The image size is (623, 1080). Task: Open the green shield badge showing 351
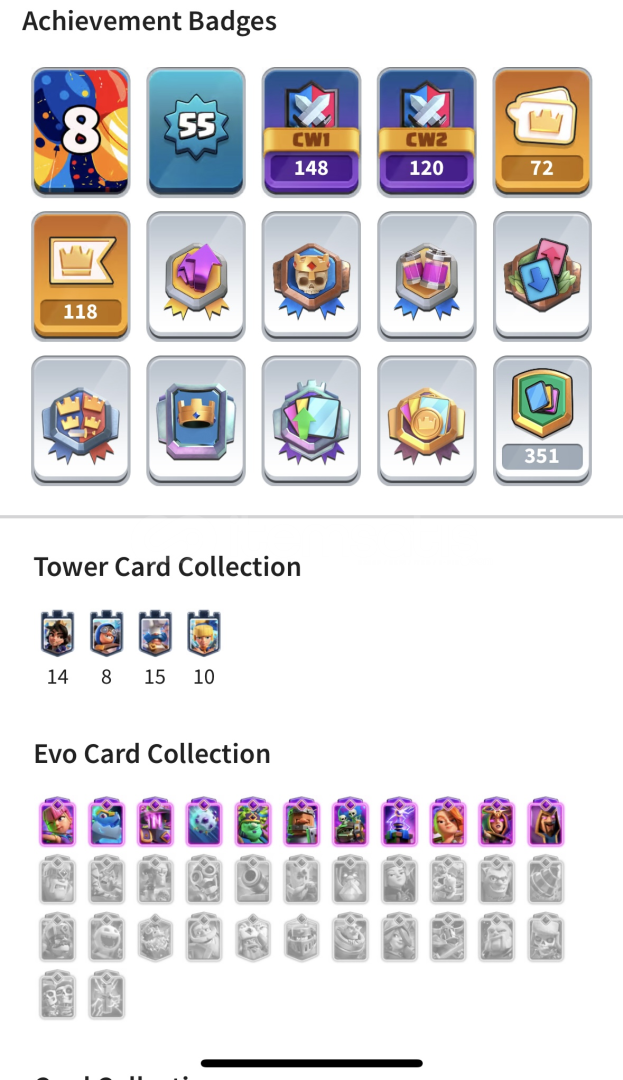[x=542, y=420]
